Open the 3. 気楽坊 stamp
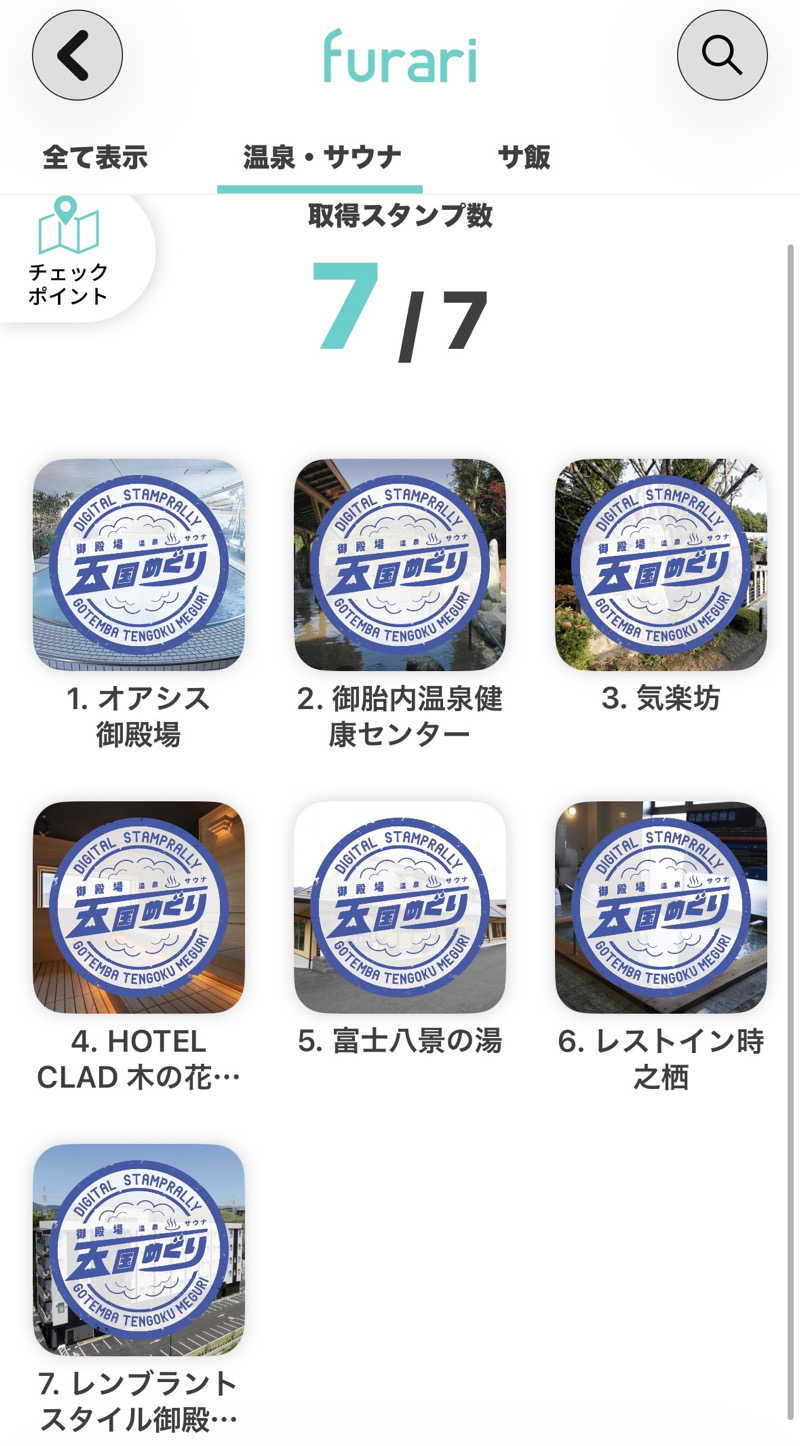Image resolution: width=800 pixels, height=1446 pixels. (661, 565)
